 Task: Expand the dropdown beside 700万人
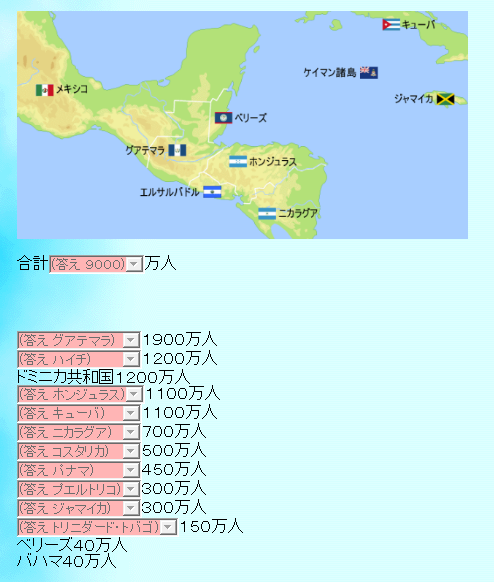coord(79,432)
